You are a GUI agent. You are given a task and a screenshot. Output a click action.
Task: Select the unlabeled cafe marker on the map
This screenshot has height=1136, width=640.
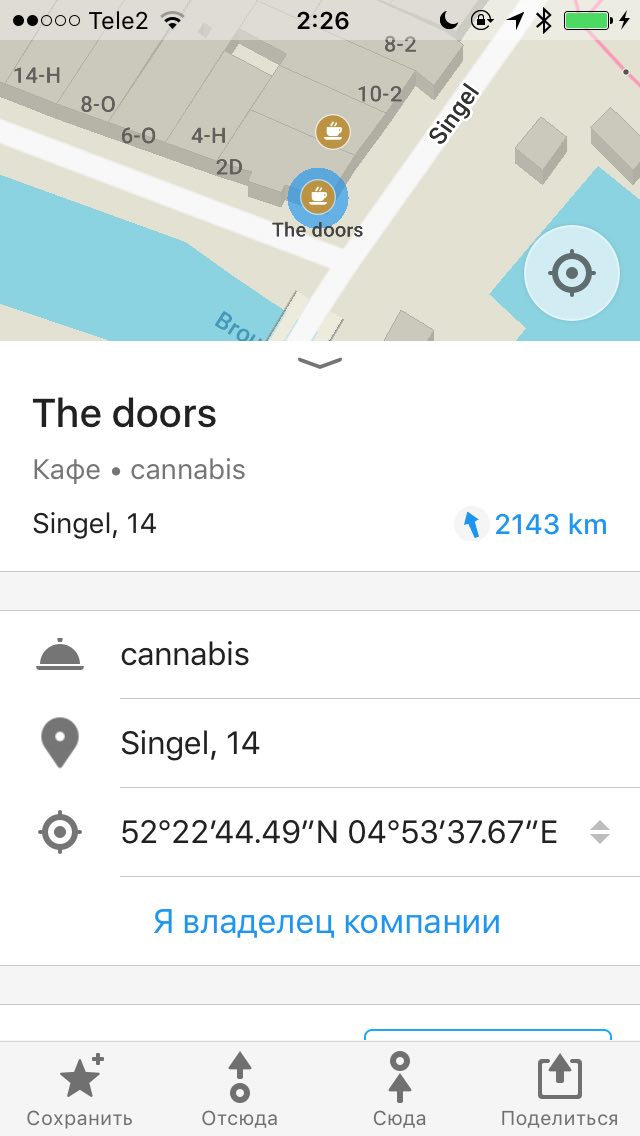click(333, 132)
